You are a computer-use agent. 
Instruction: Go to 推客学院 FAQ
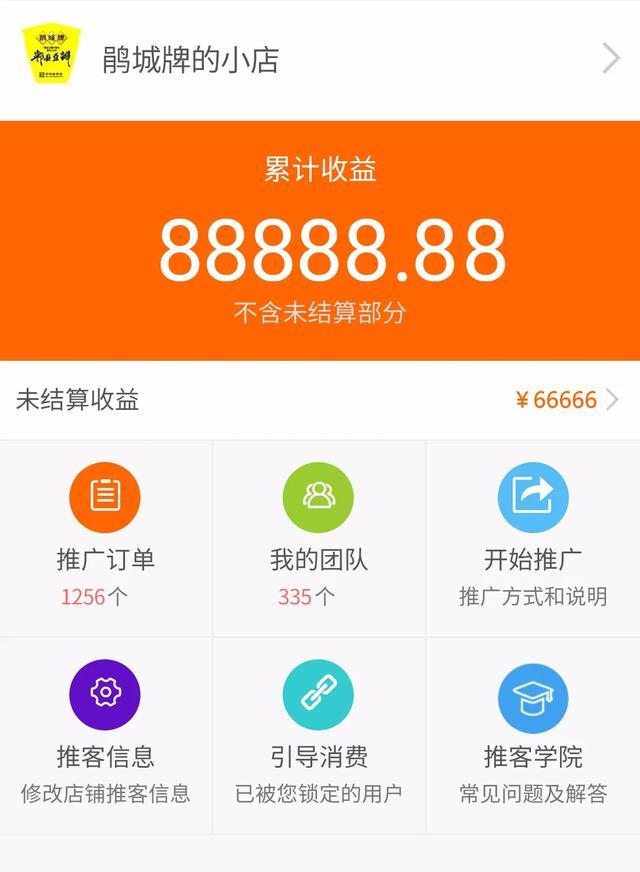coord(533,736)
